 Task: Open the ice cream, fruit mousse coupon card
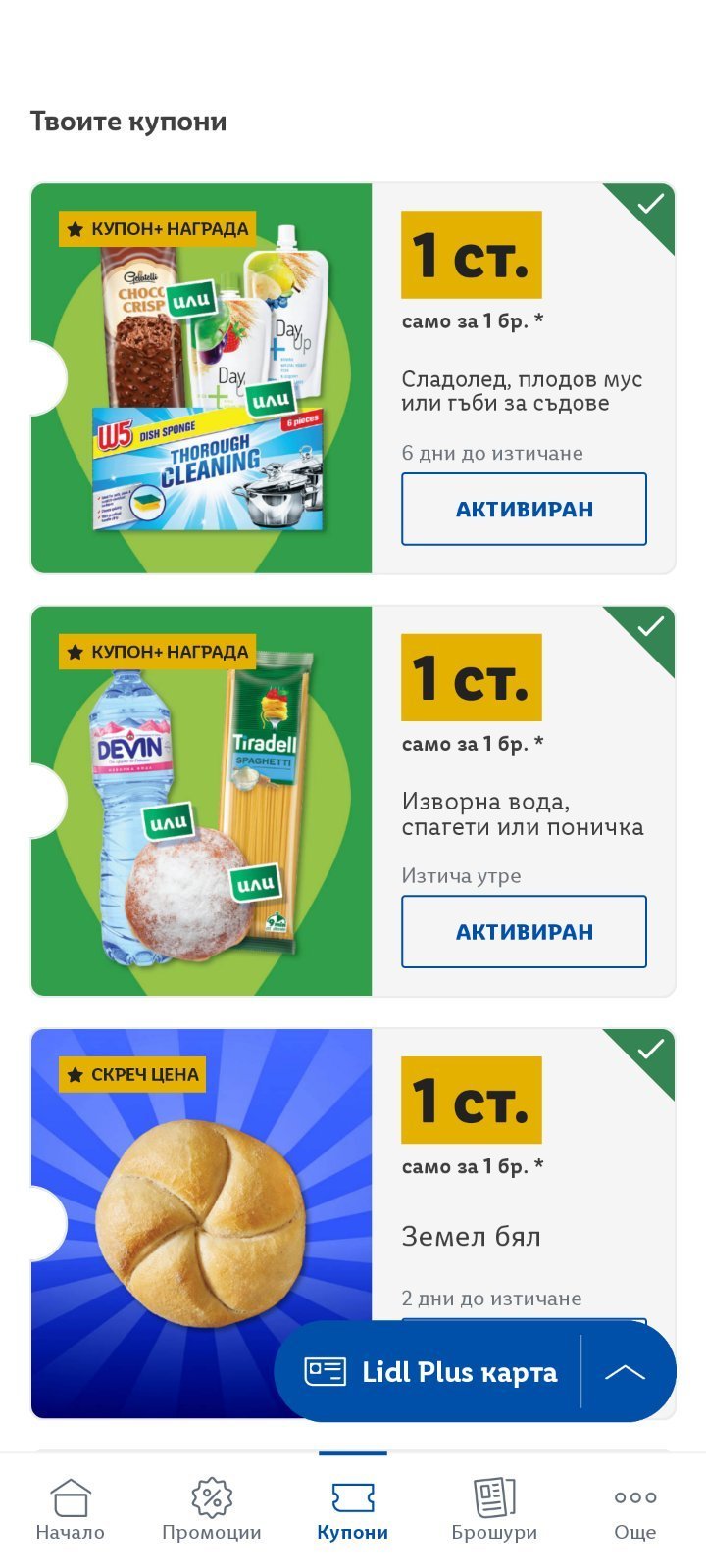point(353,378)
